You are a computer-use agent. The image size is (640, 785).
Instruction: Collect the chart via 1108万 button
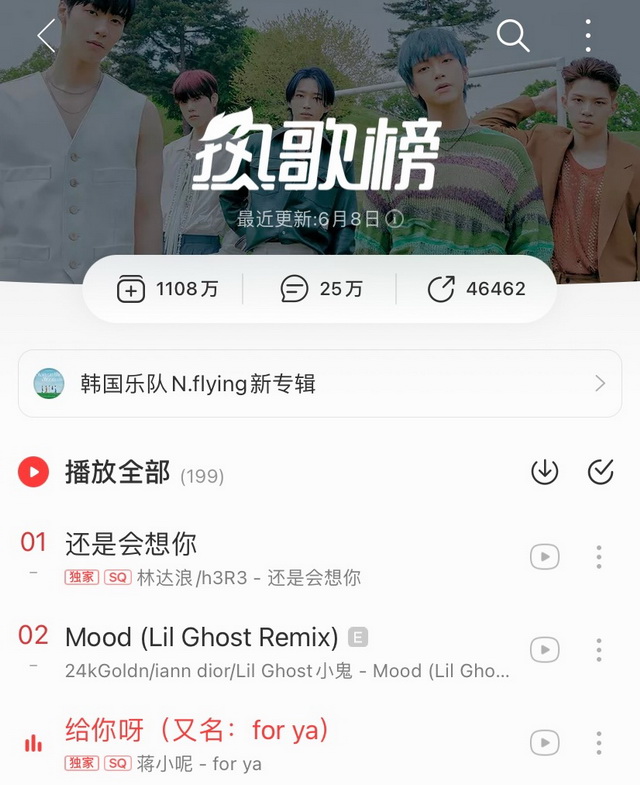coord(168,289)
